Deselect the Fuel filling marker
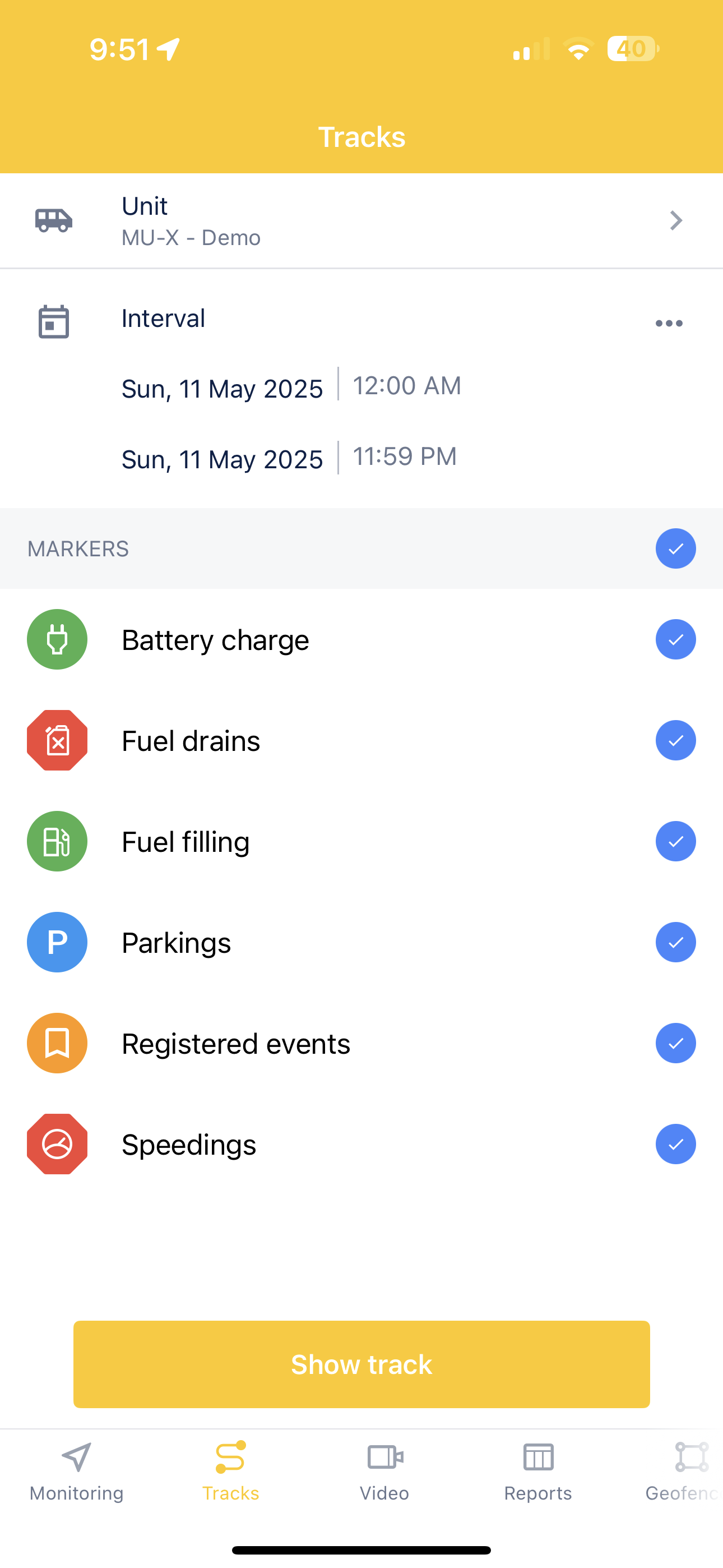The height and width of the screenshot is (1568, 723). coord(675,841)
